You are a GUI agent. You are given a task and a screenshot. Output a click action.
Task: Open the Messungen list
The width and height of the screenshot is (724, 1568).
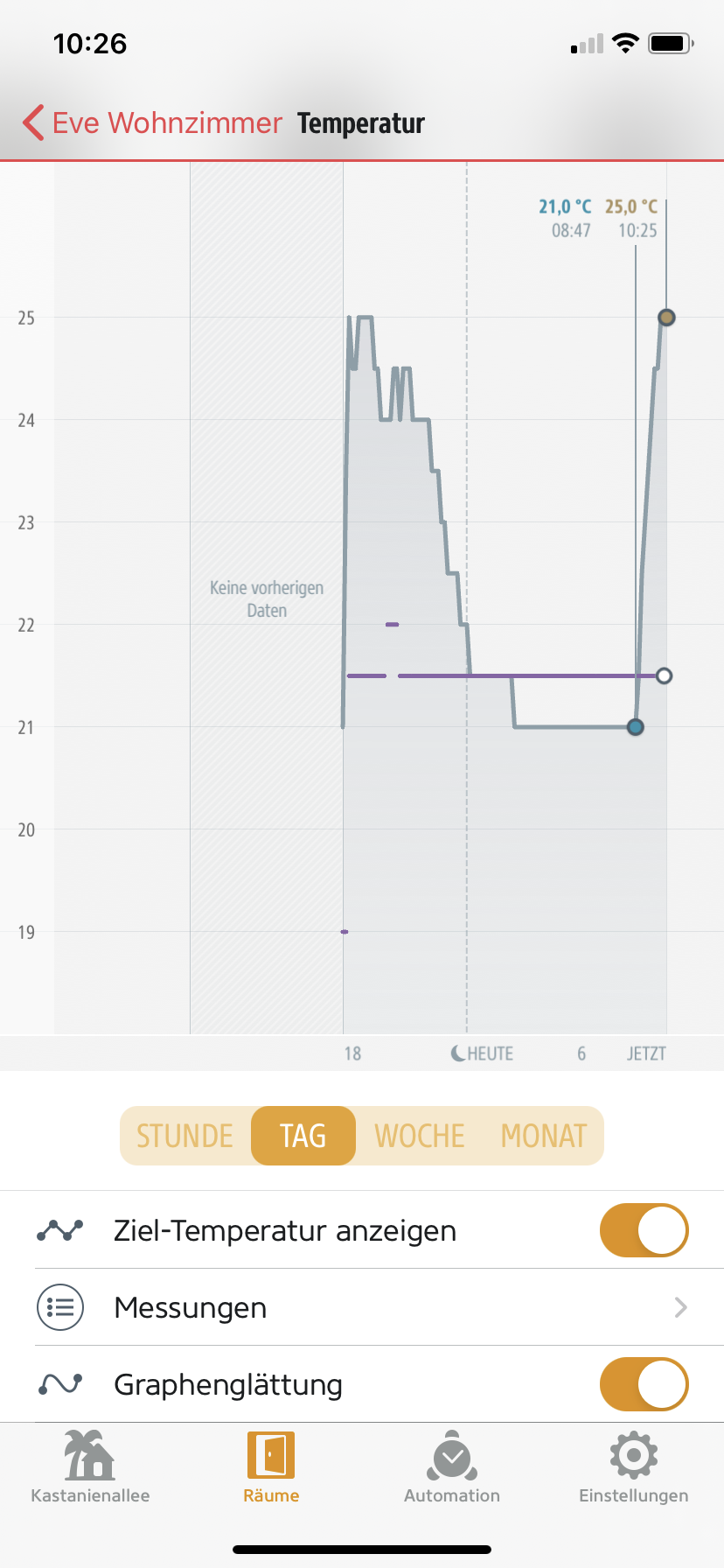[x=362, y=1307]
